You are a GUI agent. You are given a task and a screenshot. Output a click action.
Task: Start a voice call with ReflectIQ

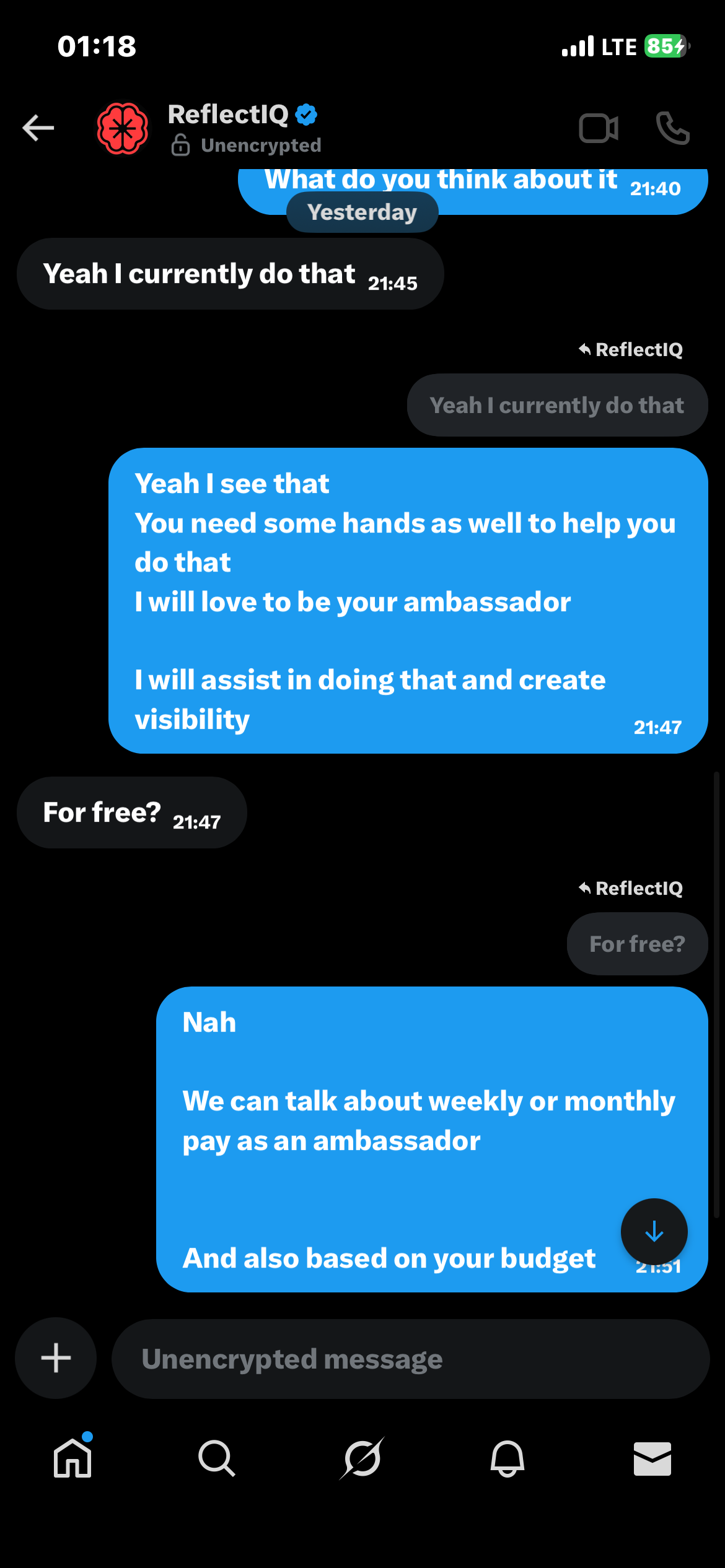(672, 129)
